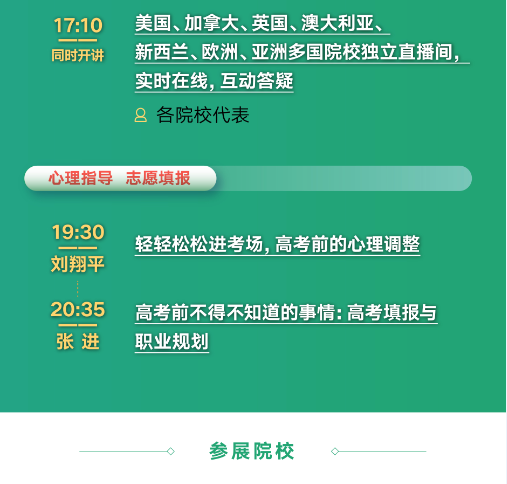The image size is (507, 484).
Task: Open the 19:30 pre-exam psychology session link
Action: (277, 245)
